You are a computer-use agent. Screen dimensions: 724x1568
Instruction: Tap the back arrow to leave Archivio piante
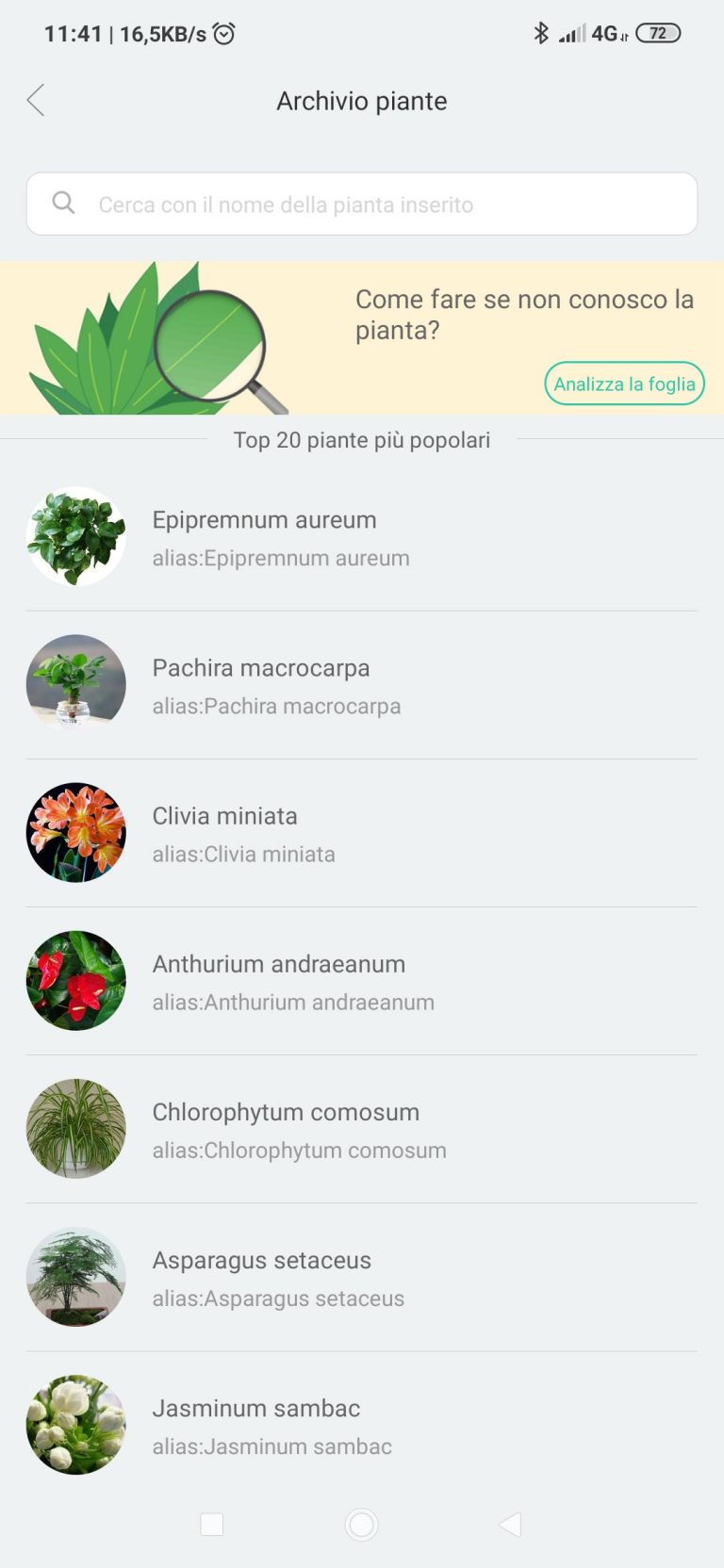(x=36, y=100)
